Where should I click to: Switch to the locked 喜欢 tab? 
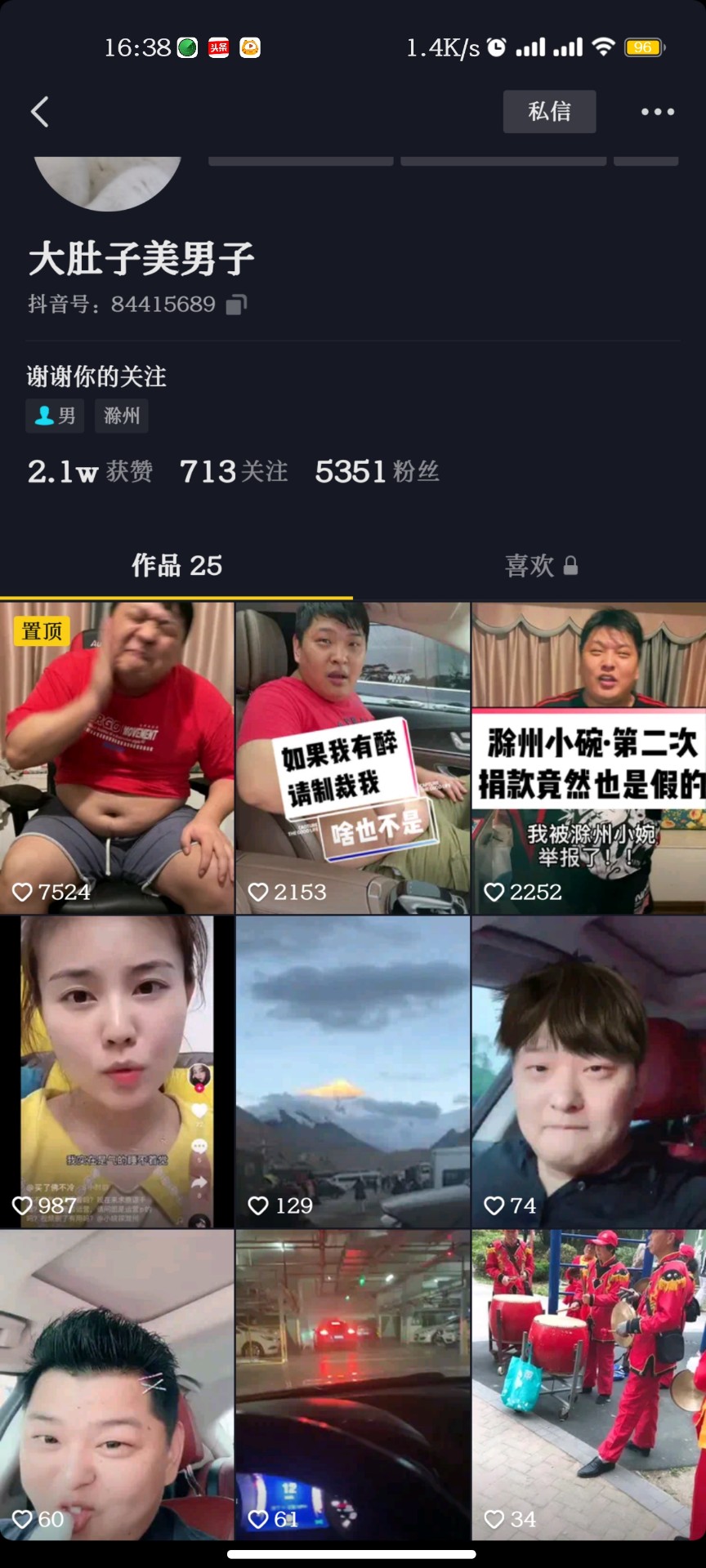(x=541, y=565)
